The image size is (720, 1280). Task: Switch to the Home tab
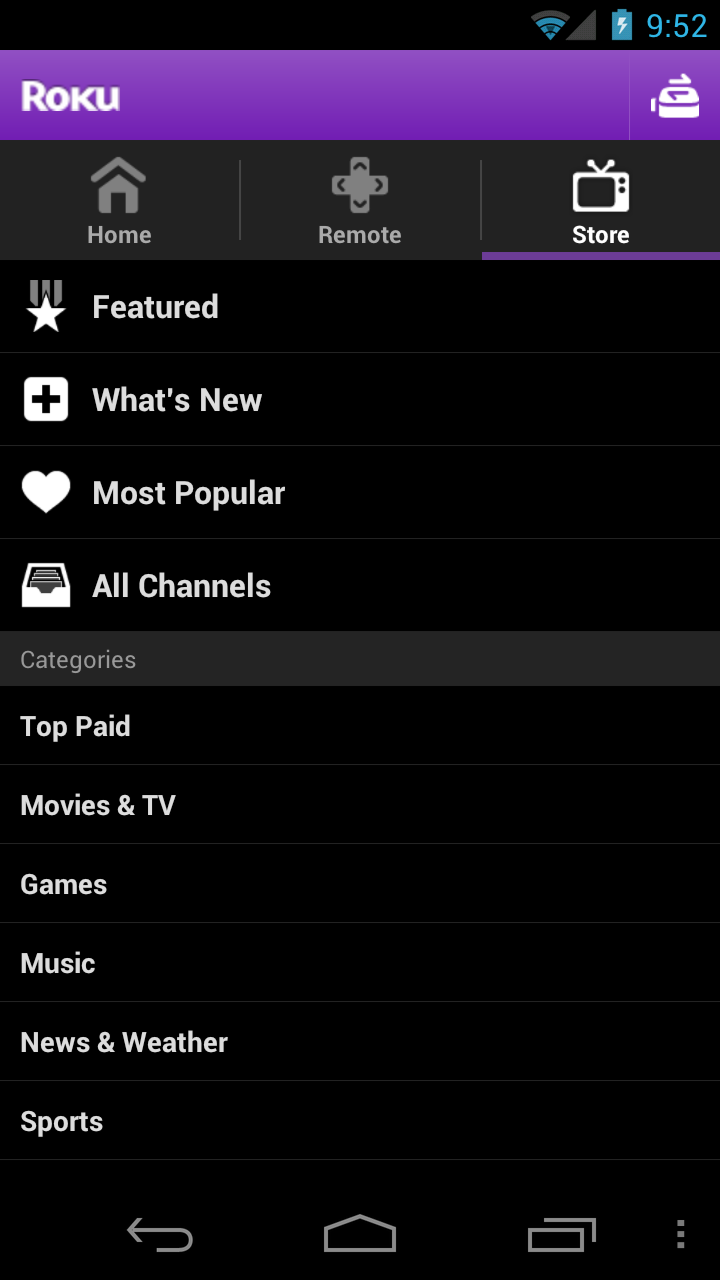coord(119,201)
